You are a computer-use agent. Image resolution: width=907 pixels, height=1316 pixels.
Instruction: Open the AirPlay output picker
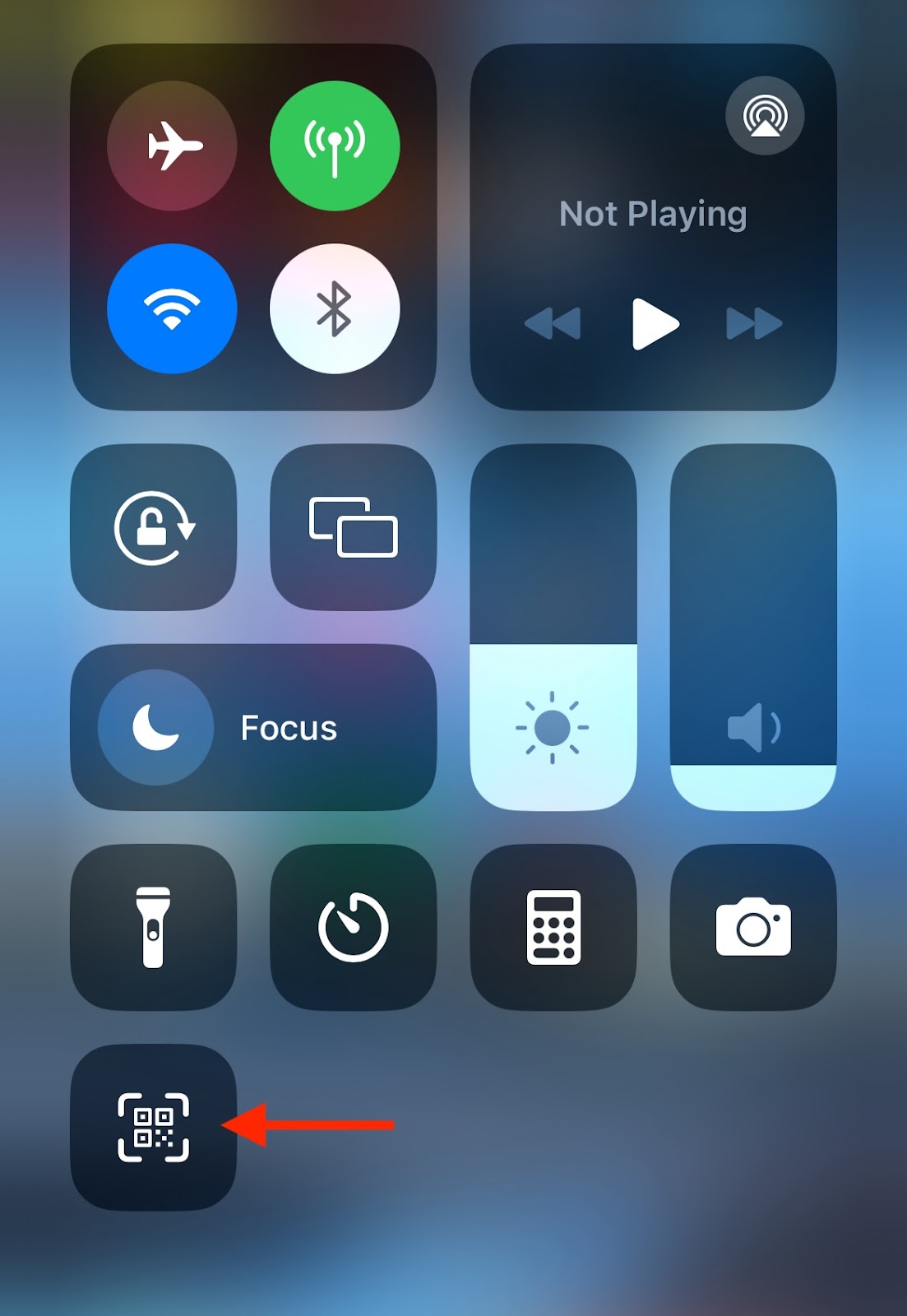(x=765, y=116)
